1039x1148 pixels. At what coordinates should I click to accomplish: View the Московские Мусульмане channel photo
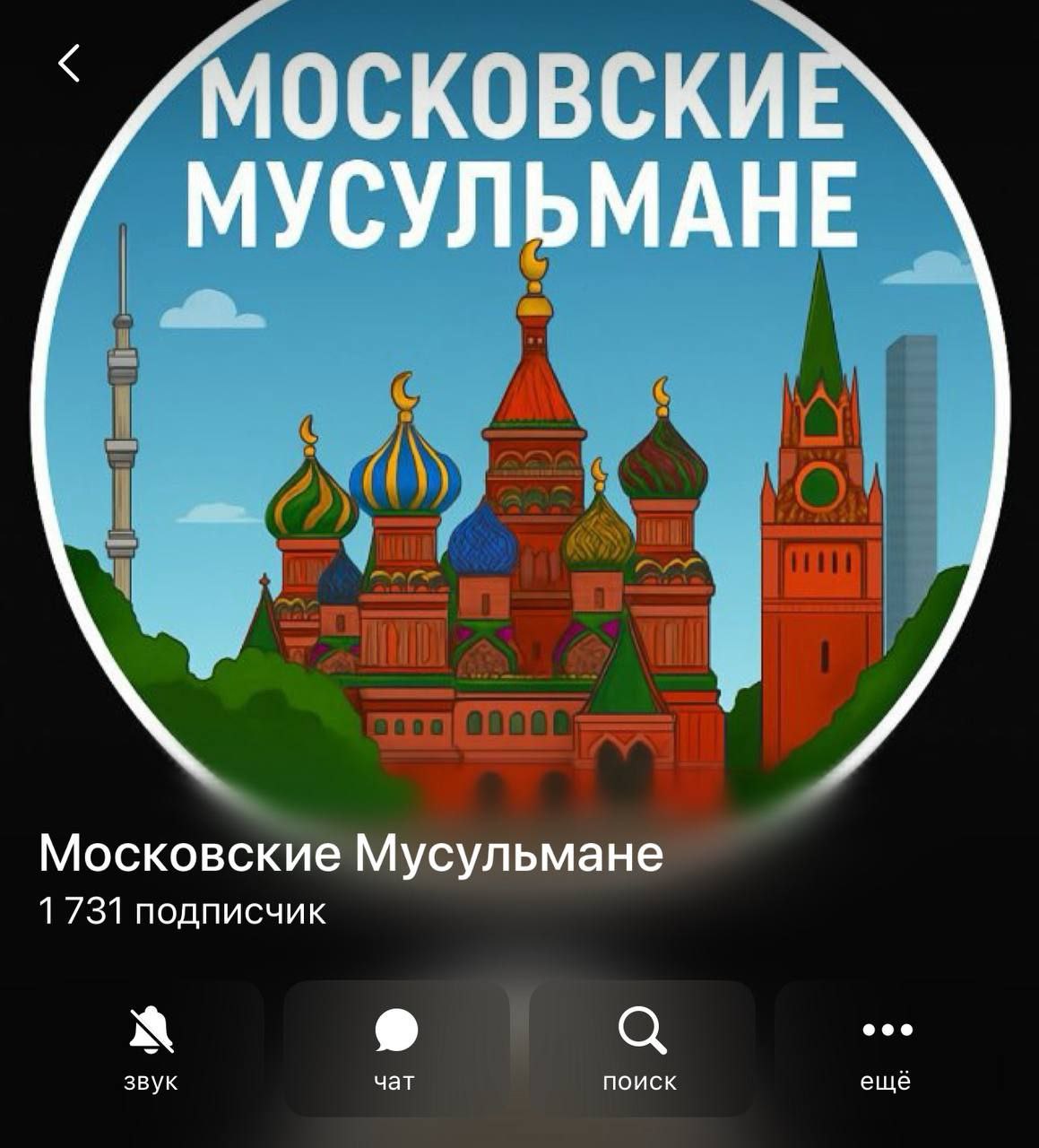[519, 404]
